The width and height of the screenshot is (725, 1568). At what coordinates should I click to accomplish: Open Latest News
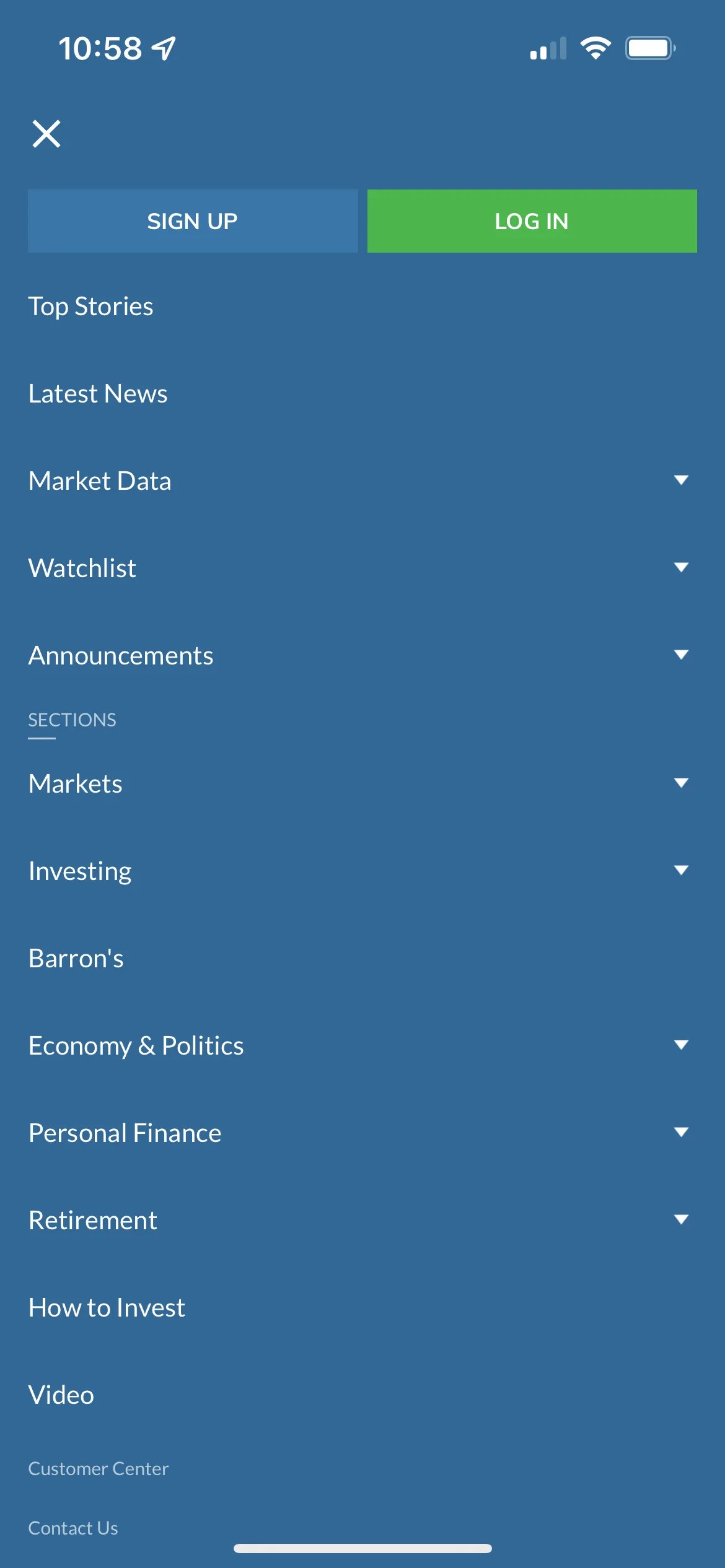click(x=98, y=393)
